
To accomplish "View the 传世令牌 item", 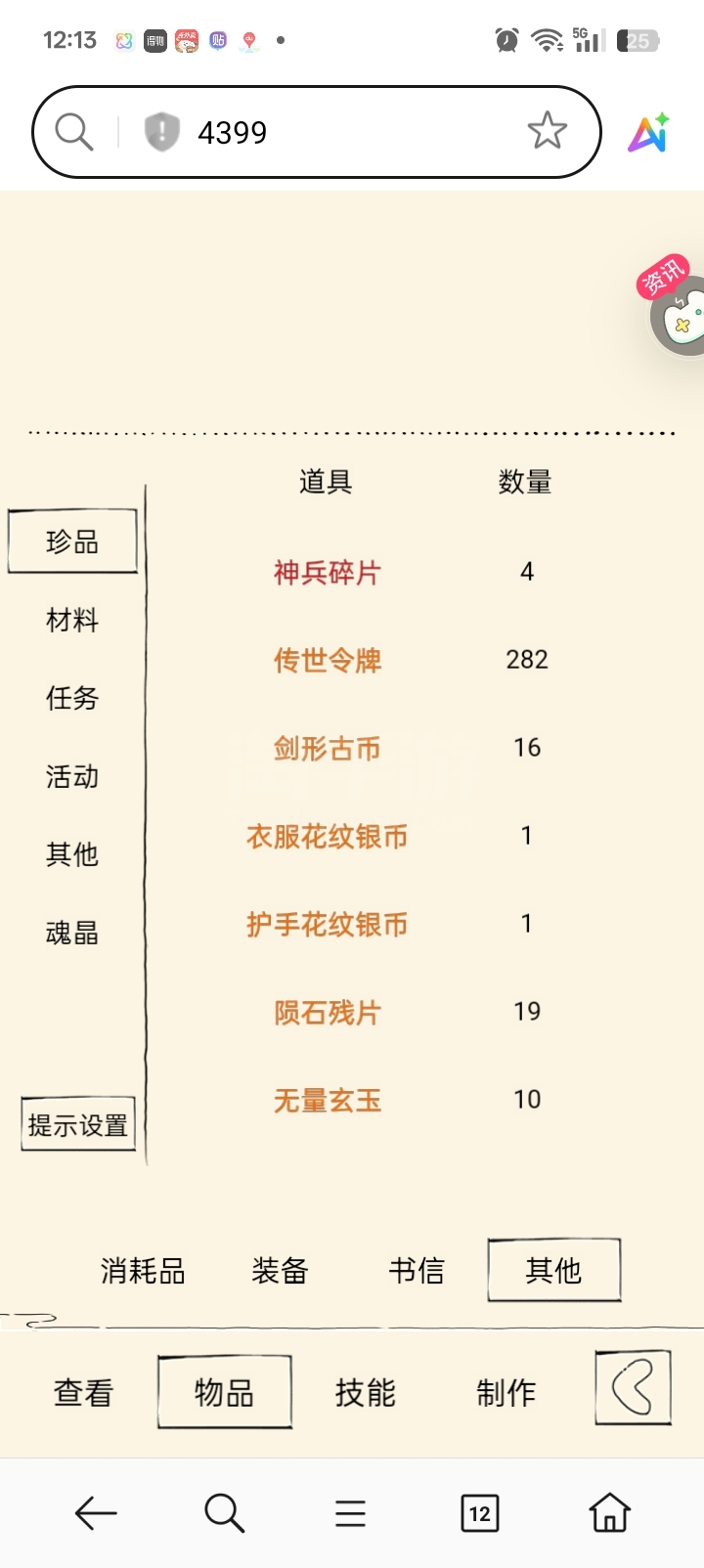I will pyautogui.click(x=327, y=660).
